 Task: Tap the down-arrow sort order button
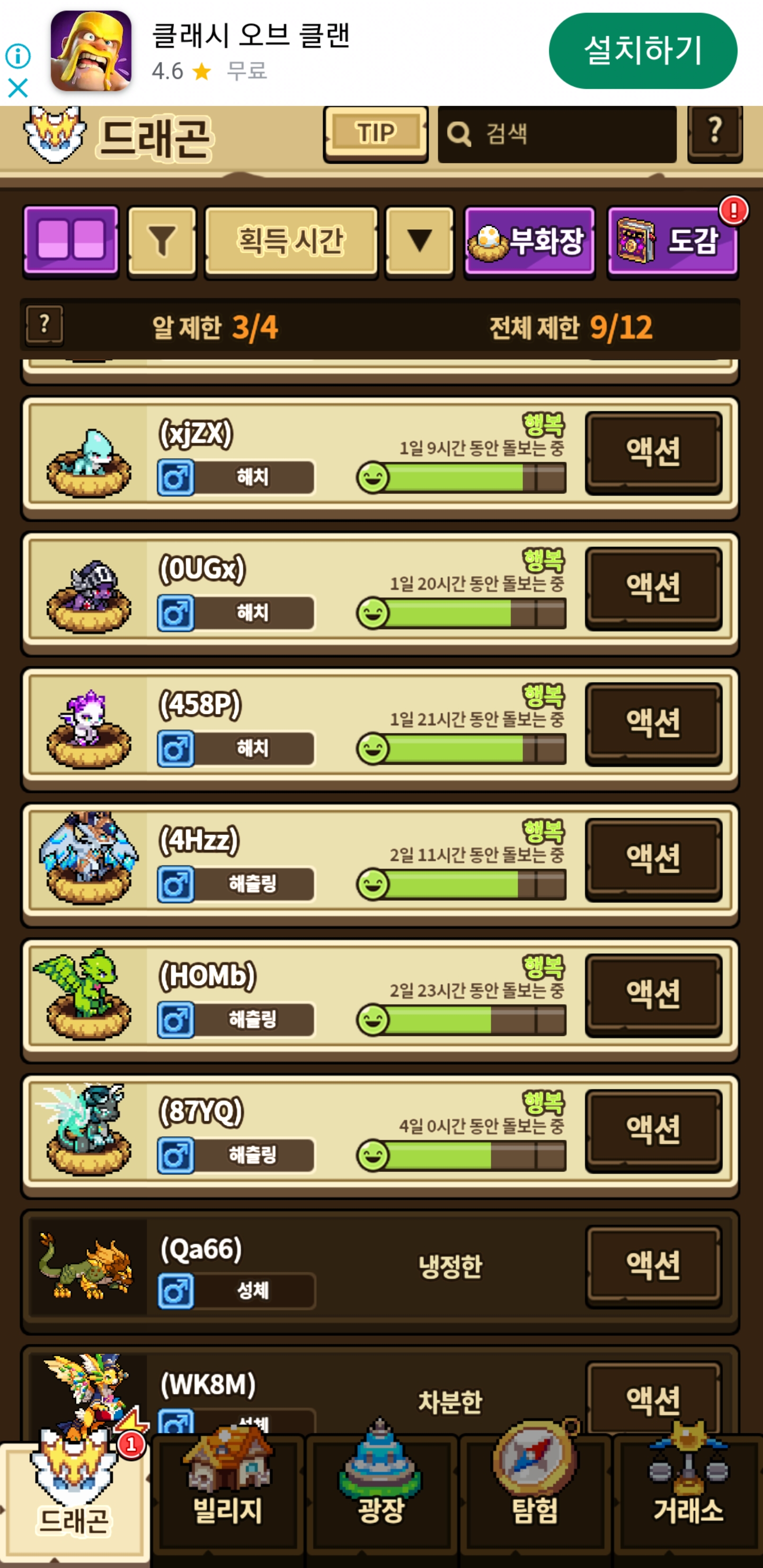(x=420, y=242)
